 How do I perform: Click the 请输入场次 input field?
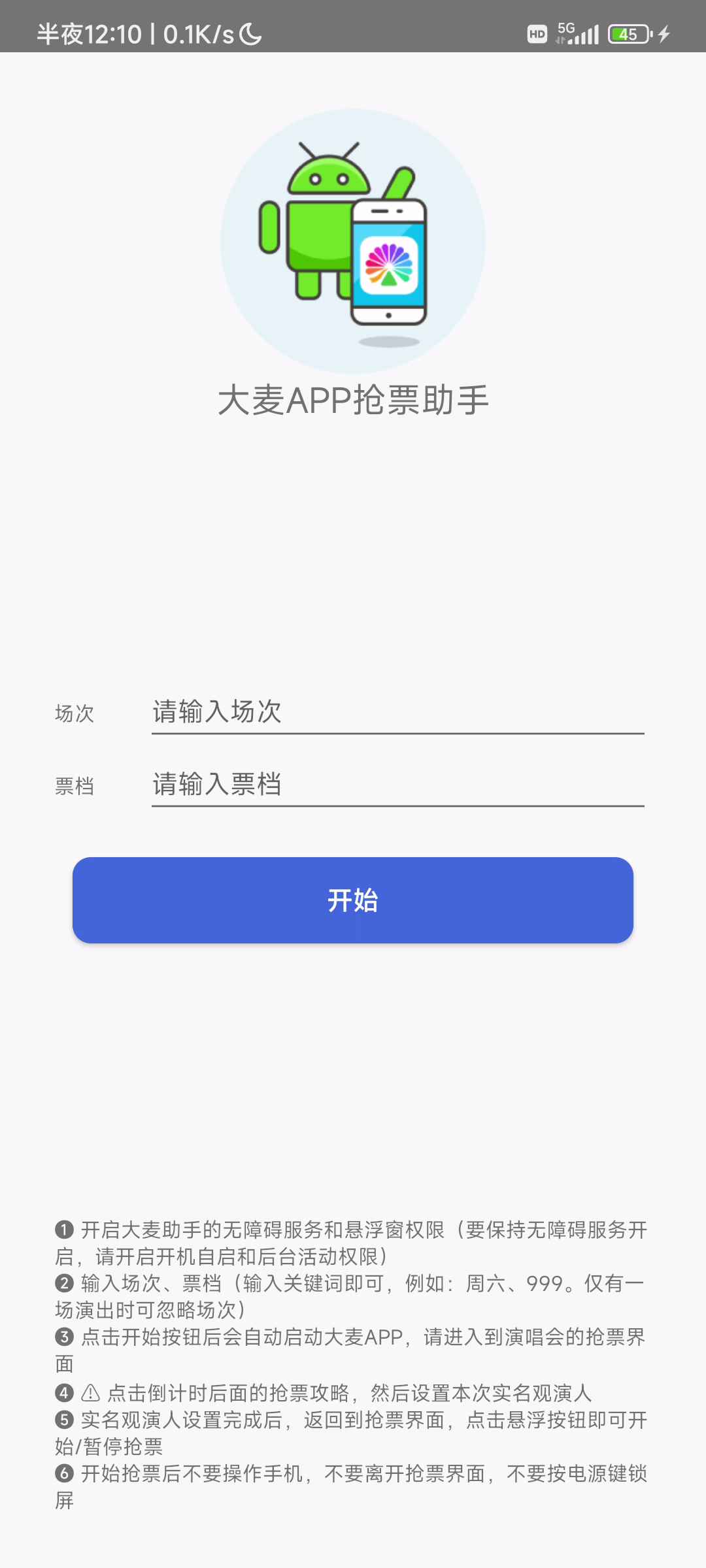pyautogui.click(x=397, y=713)
